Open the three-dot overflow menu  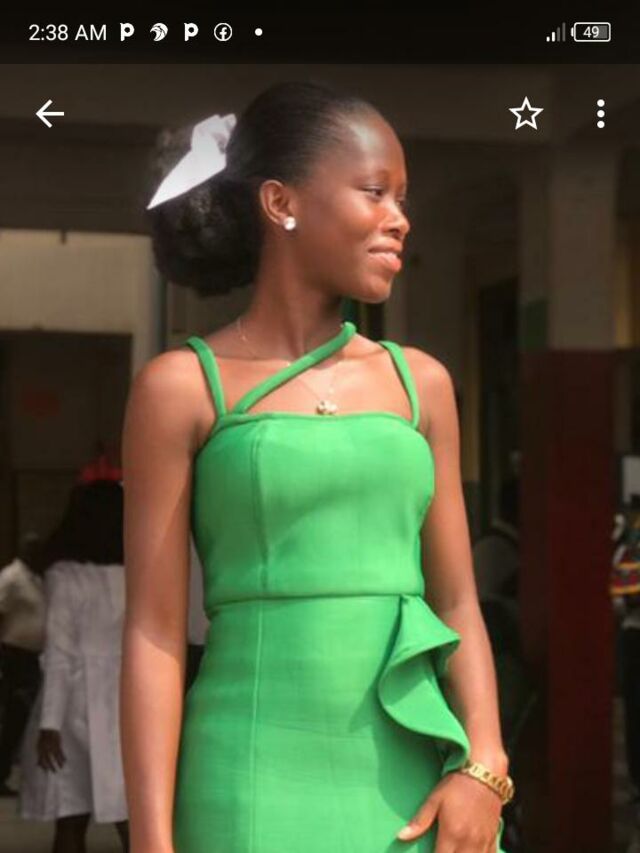pyautogui.click(x=600, y=114)
